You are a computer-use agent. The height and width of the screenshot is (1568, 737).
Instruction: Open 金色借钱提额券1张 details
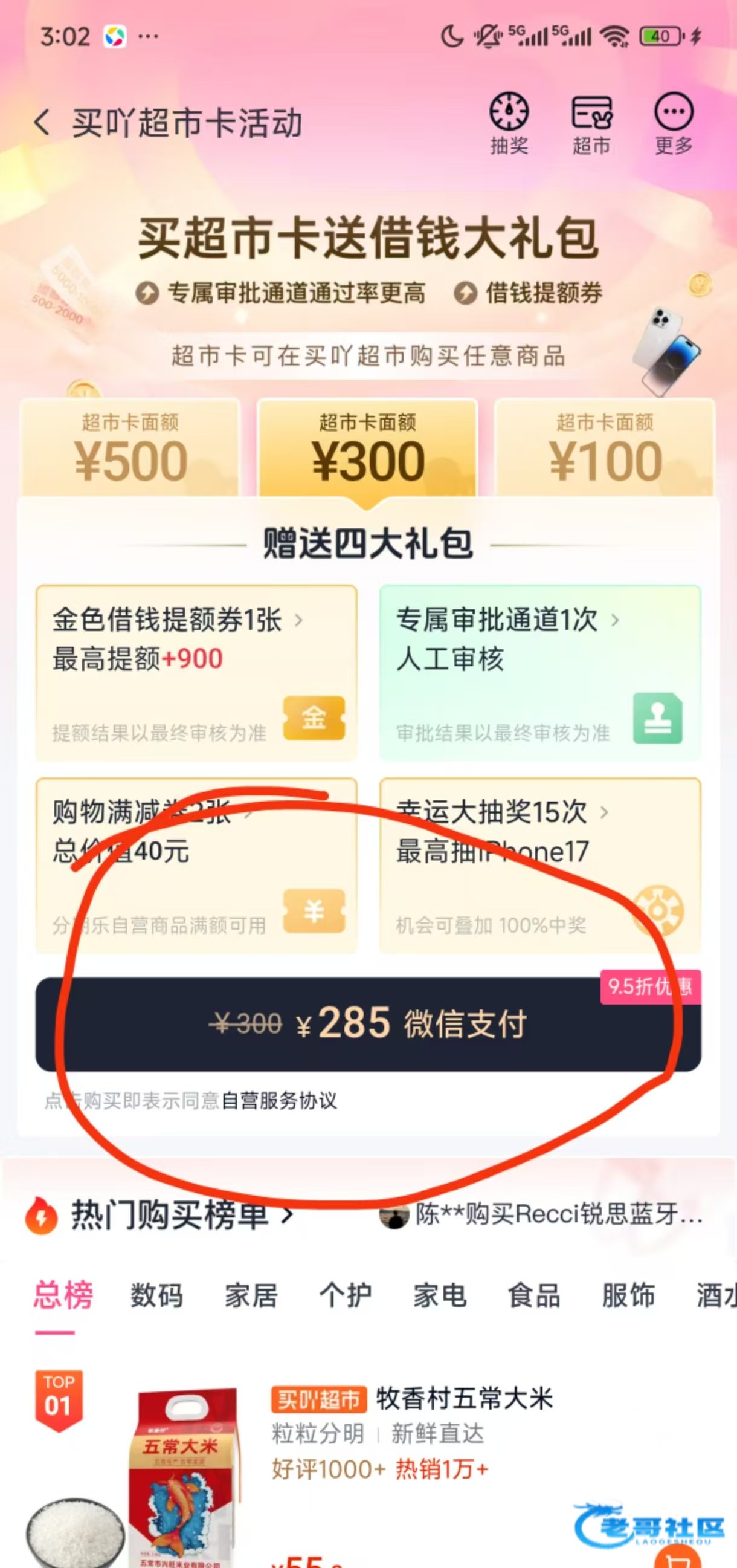[196, 672]
